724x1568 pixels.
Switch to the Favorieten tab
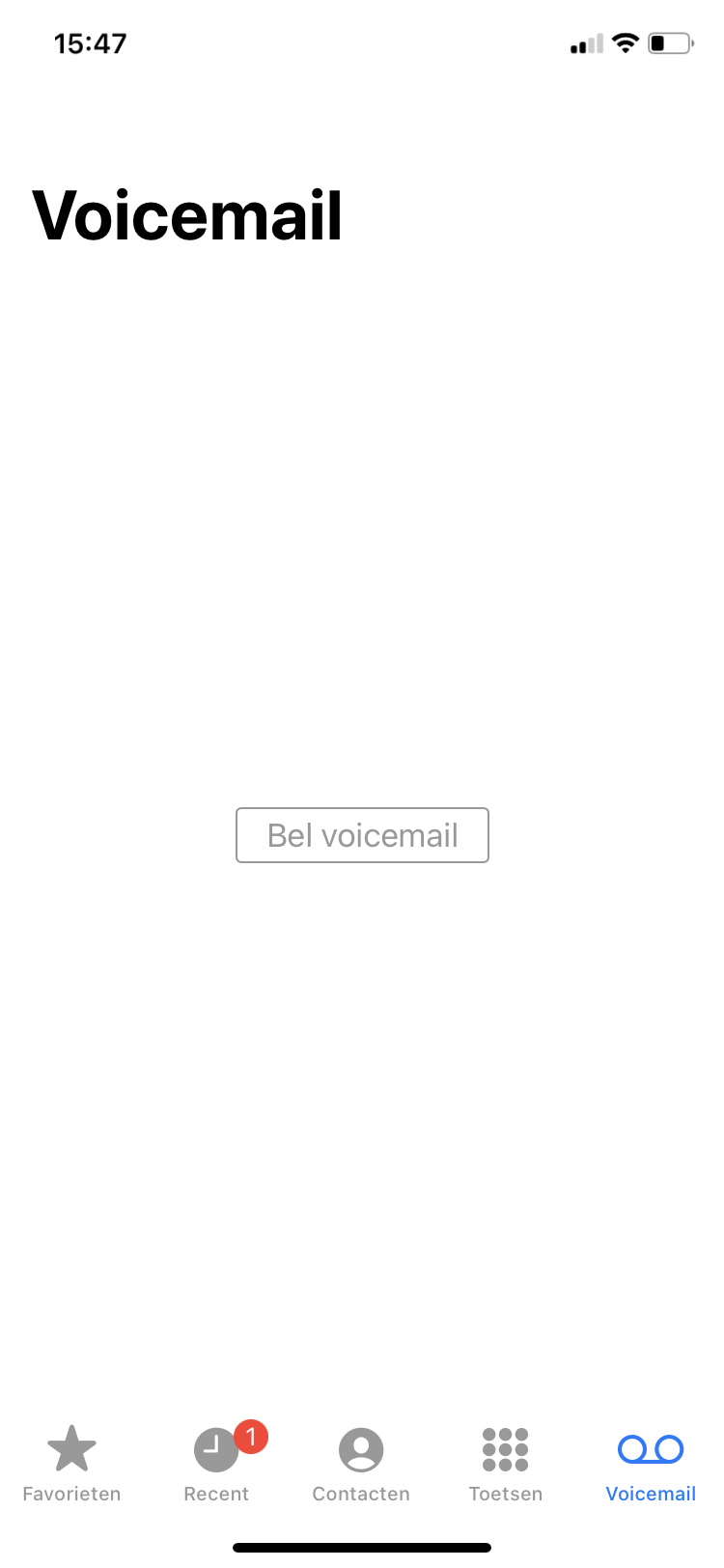(x=71, y=1464)
